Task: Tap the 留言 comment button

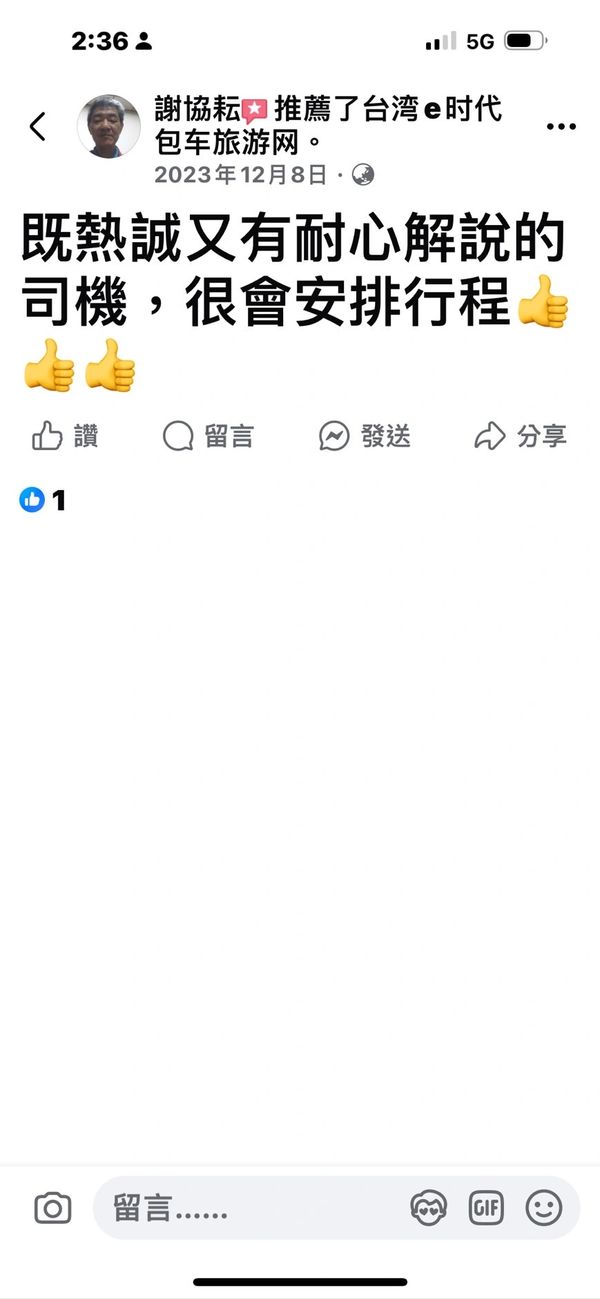Action: point(208,436)
